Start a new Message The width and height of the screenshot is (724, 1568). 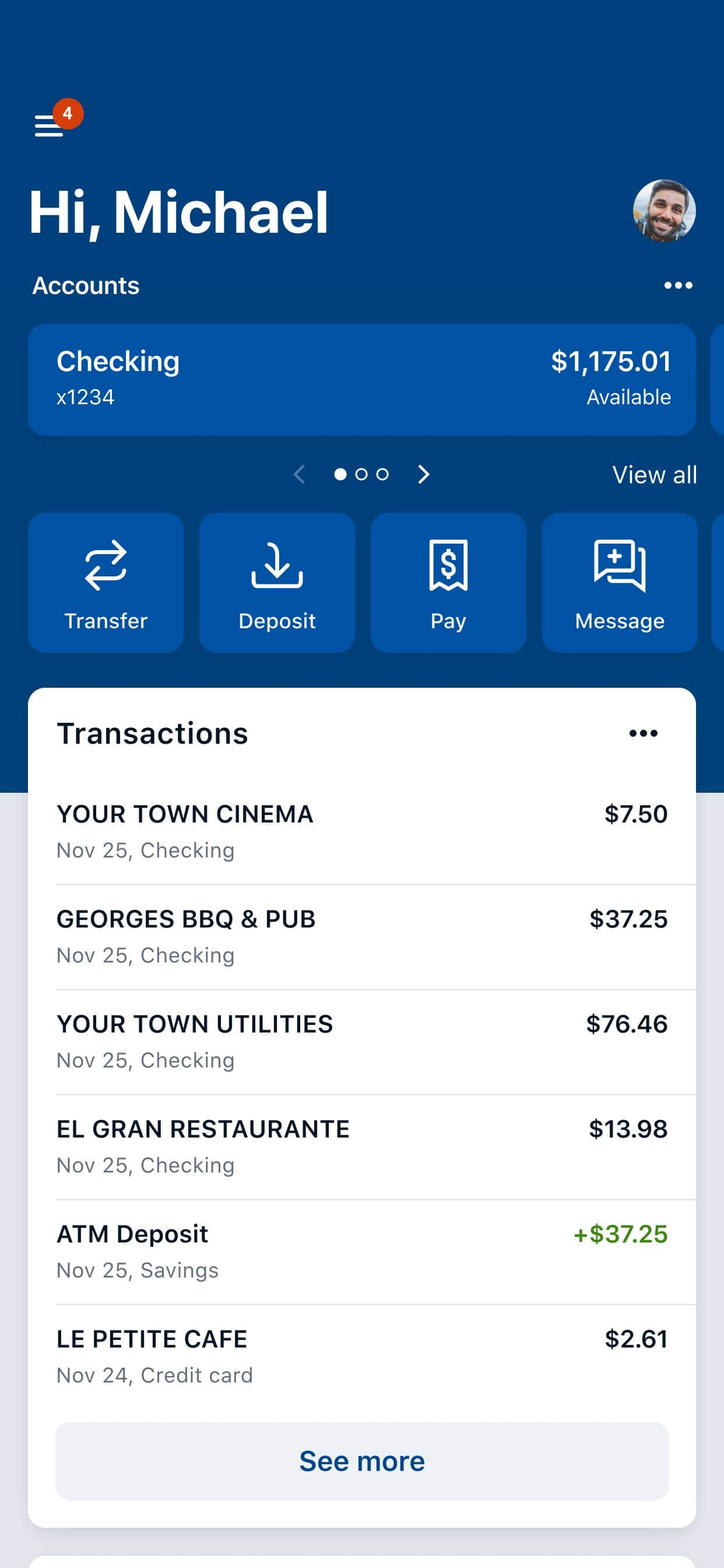point(619,582)
